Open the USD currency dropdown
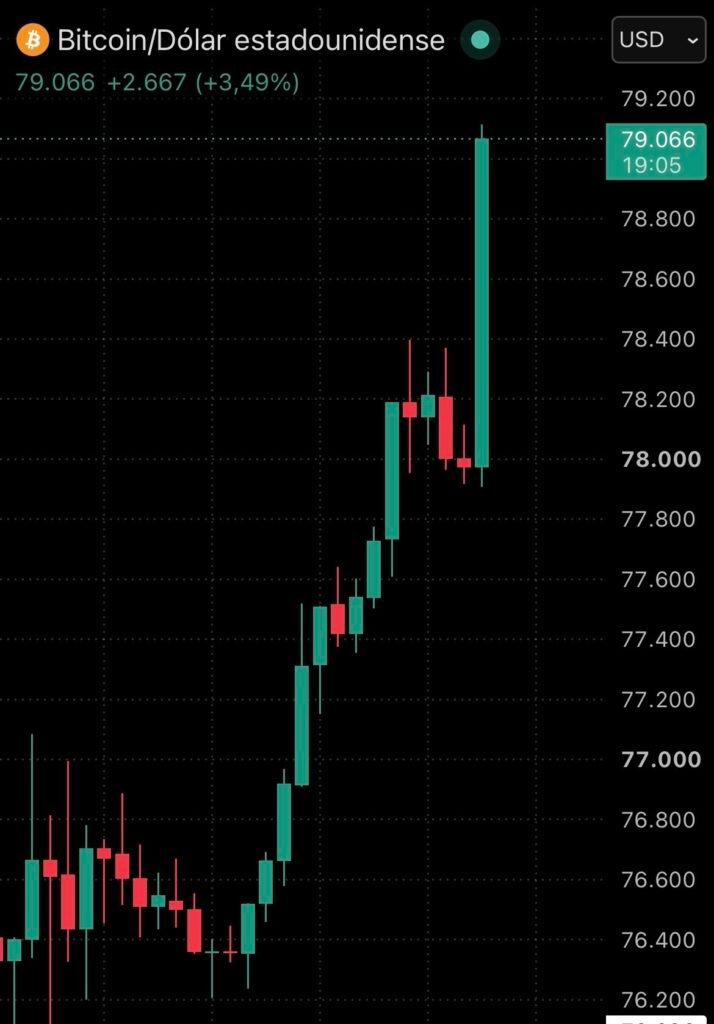Image resolution: width=714 pixels, height=1024 pixels. [658, 40]
